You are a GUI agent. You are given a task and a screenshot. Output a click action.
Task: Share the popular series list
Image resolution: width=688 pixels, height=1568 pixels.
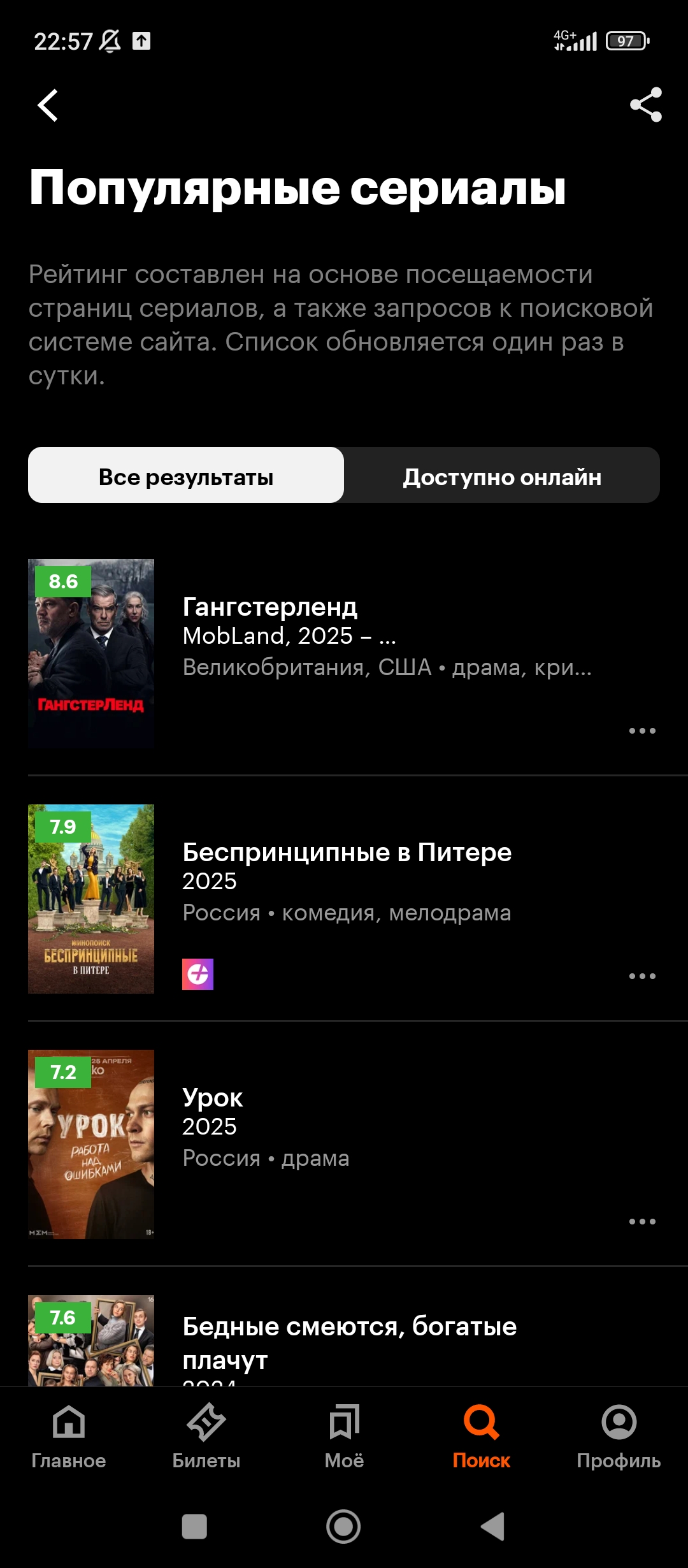point(645,105)
